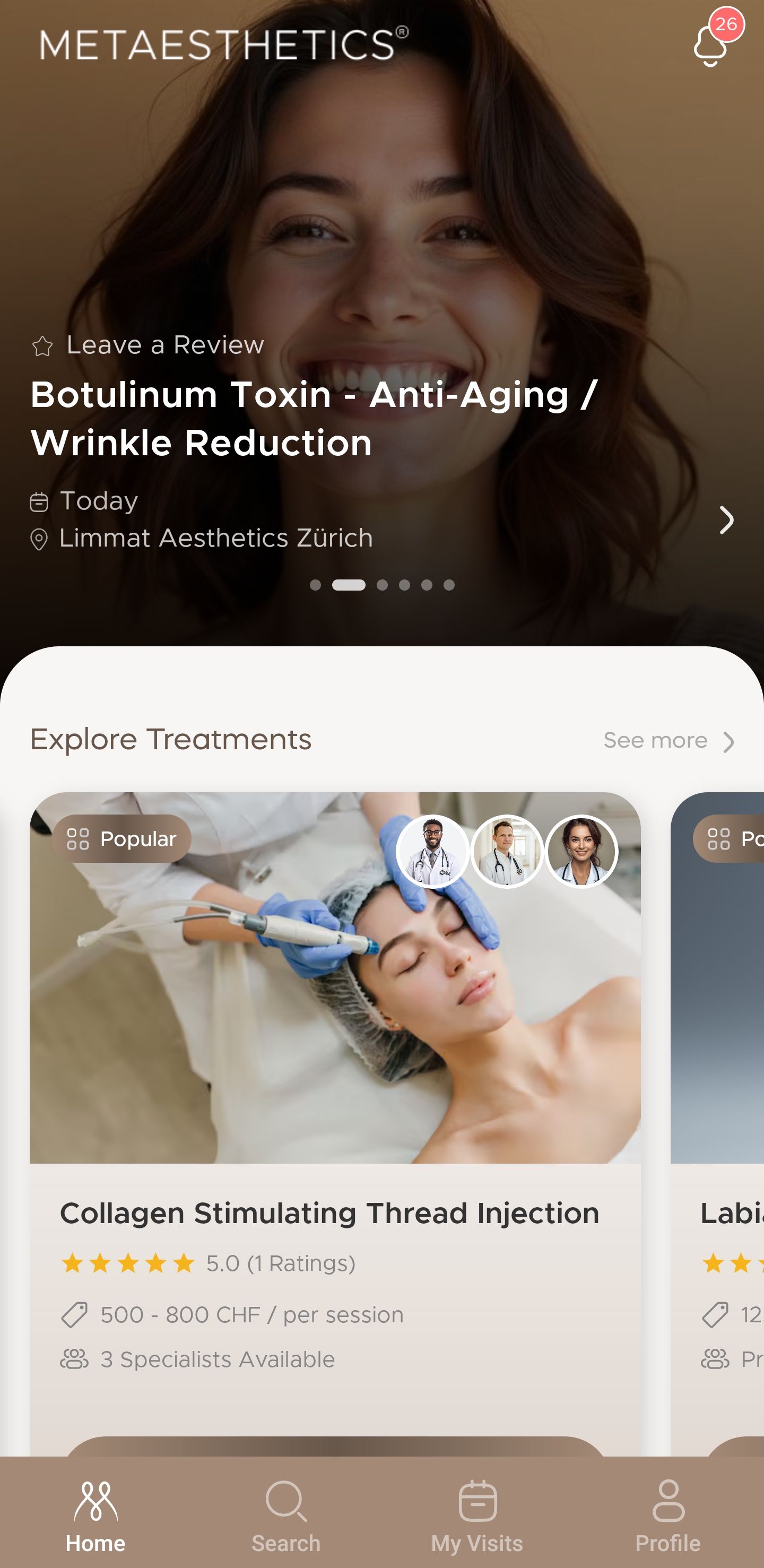See more treatments
Image resolution: width=764 pixels, height=1568 pixels.
[x=668, y=741]
